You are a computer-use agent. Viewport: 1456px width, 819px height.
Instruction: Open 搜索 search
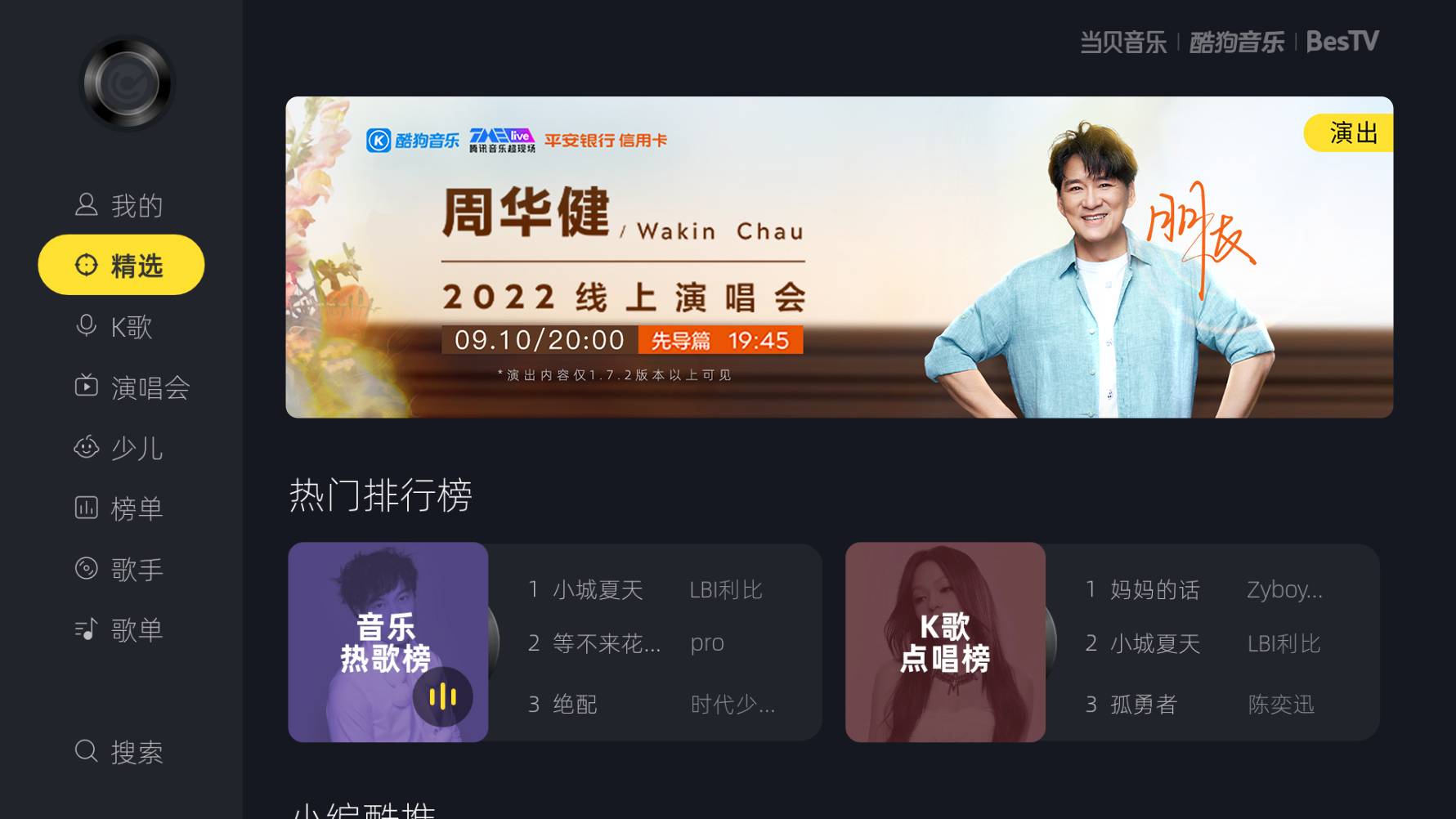pos(120,752)
